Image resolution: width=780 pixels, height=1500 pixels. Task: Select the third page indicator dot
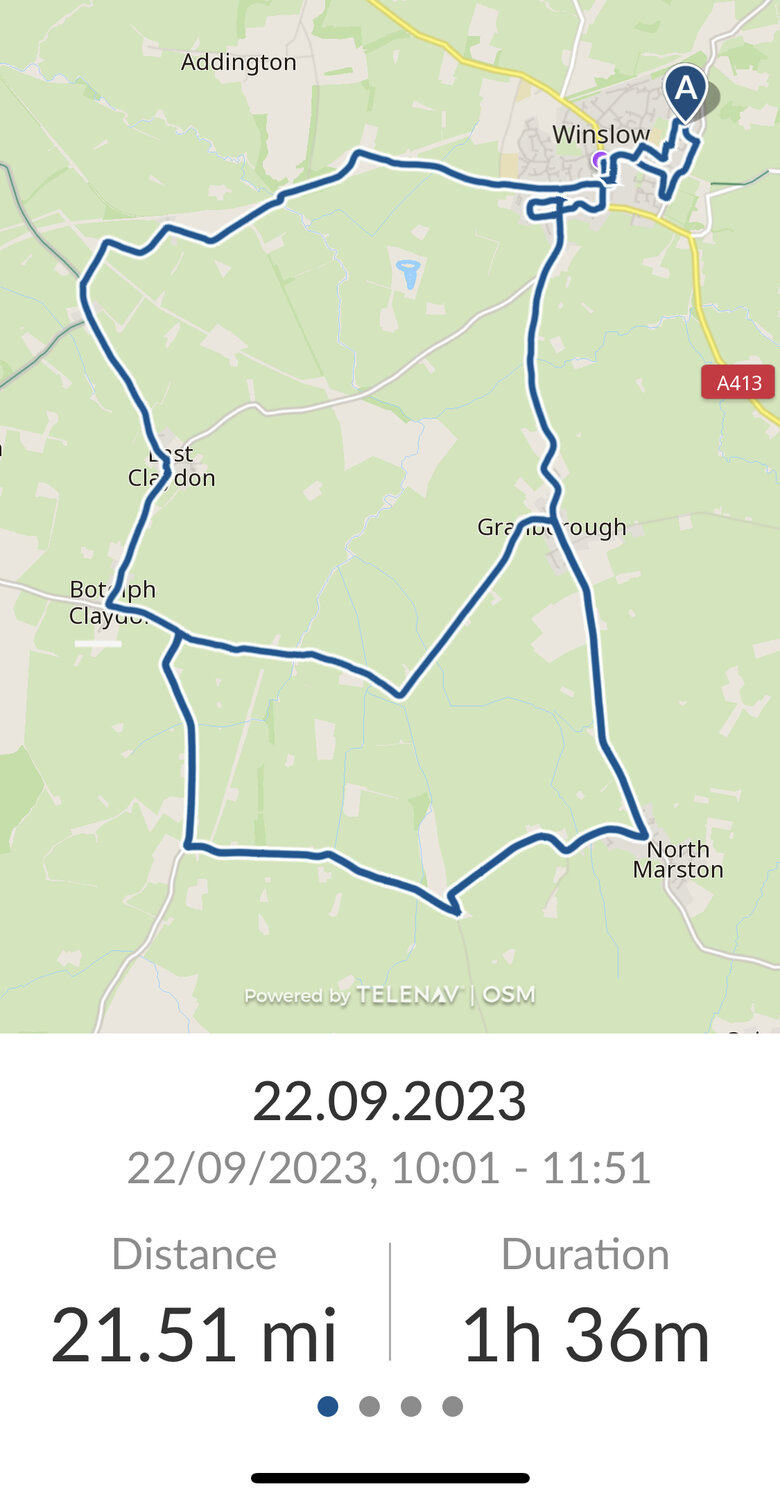tap(411, 1407)
